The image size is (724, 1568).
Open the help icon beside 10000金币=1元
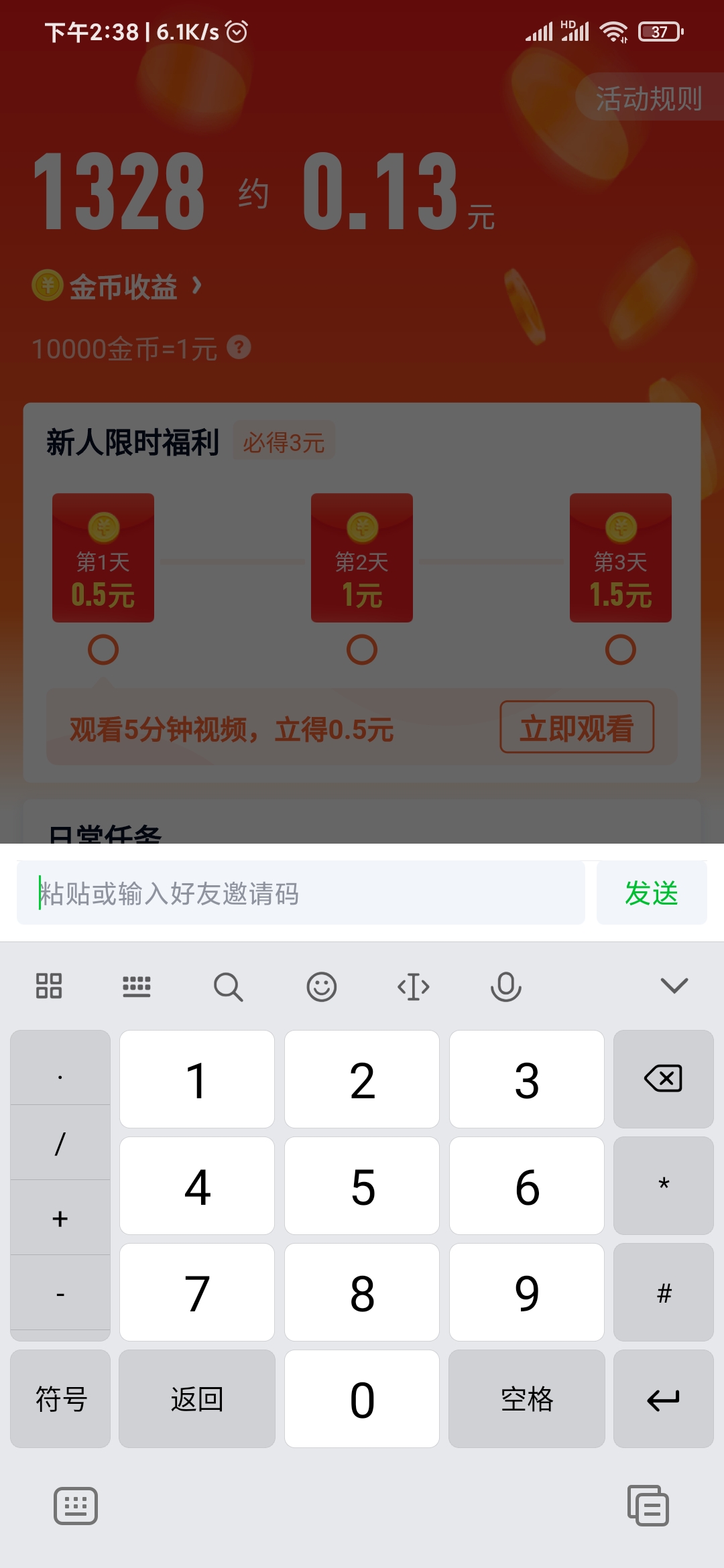(239, 347)
